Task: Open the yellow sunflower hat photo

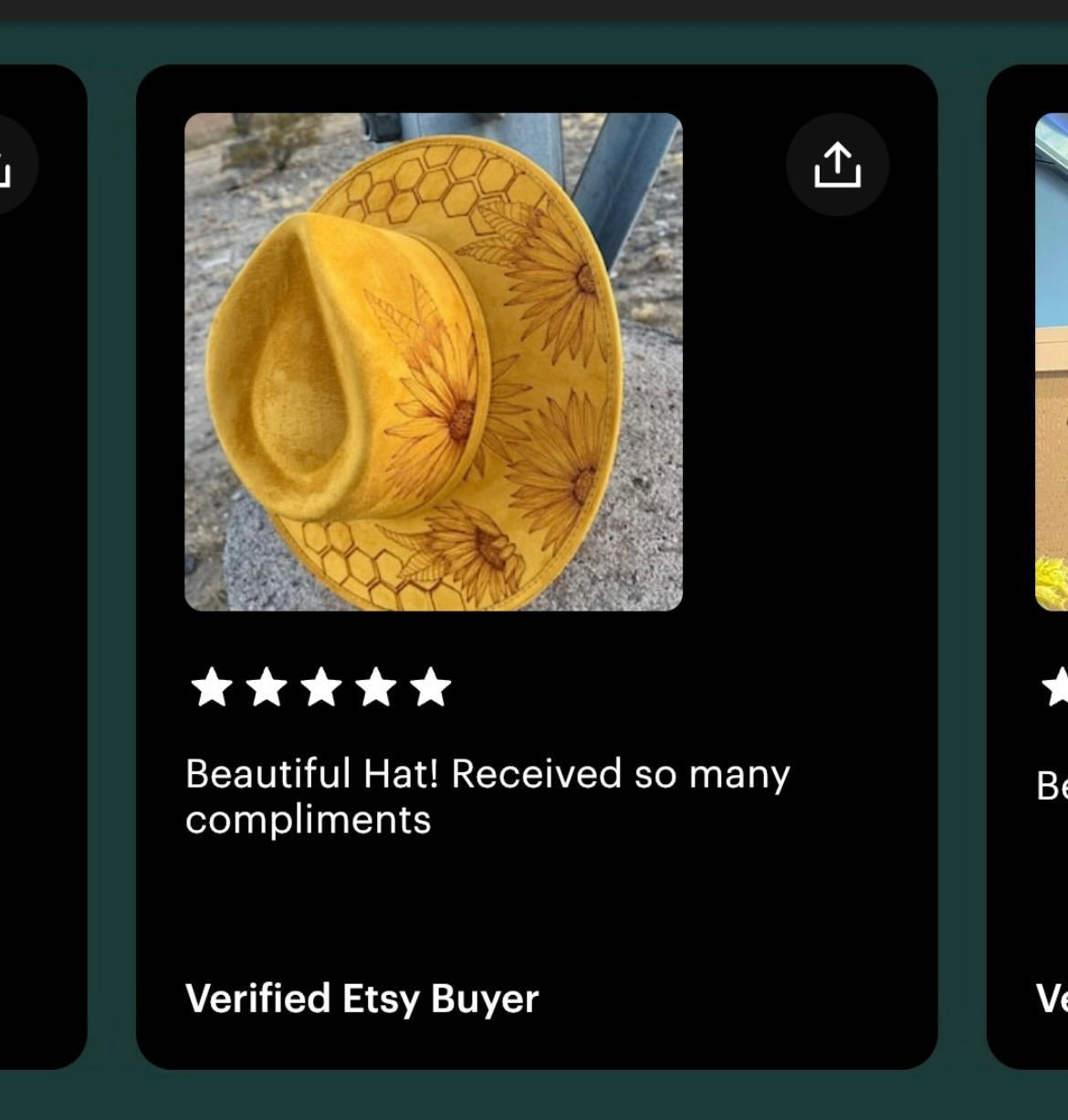Action: tap(434, 362)
